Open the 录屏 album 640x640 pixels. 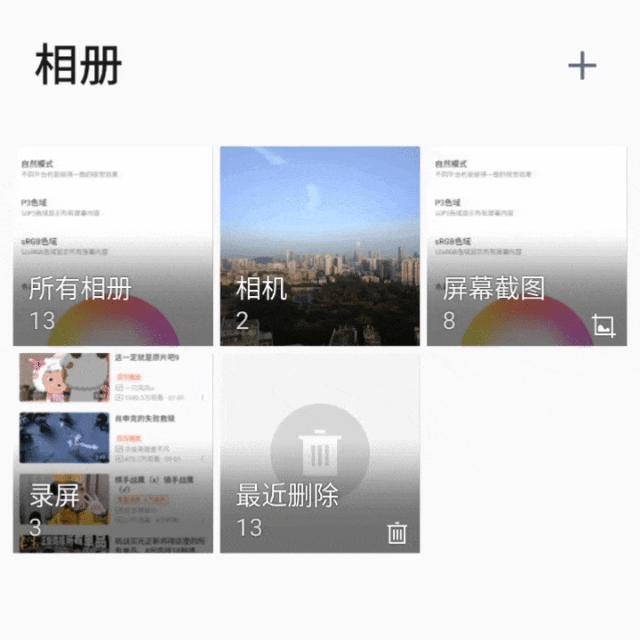113,452
